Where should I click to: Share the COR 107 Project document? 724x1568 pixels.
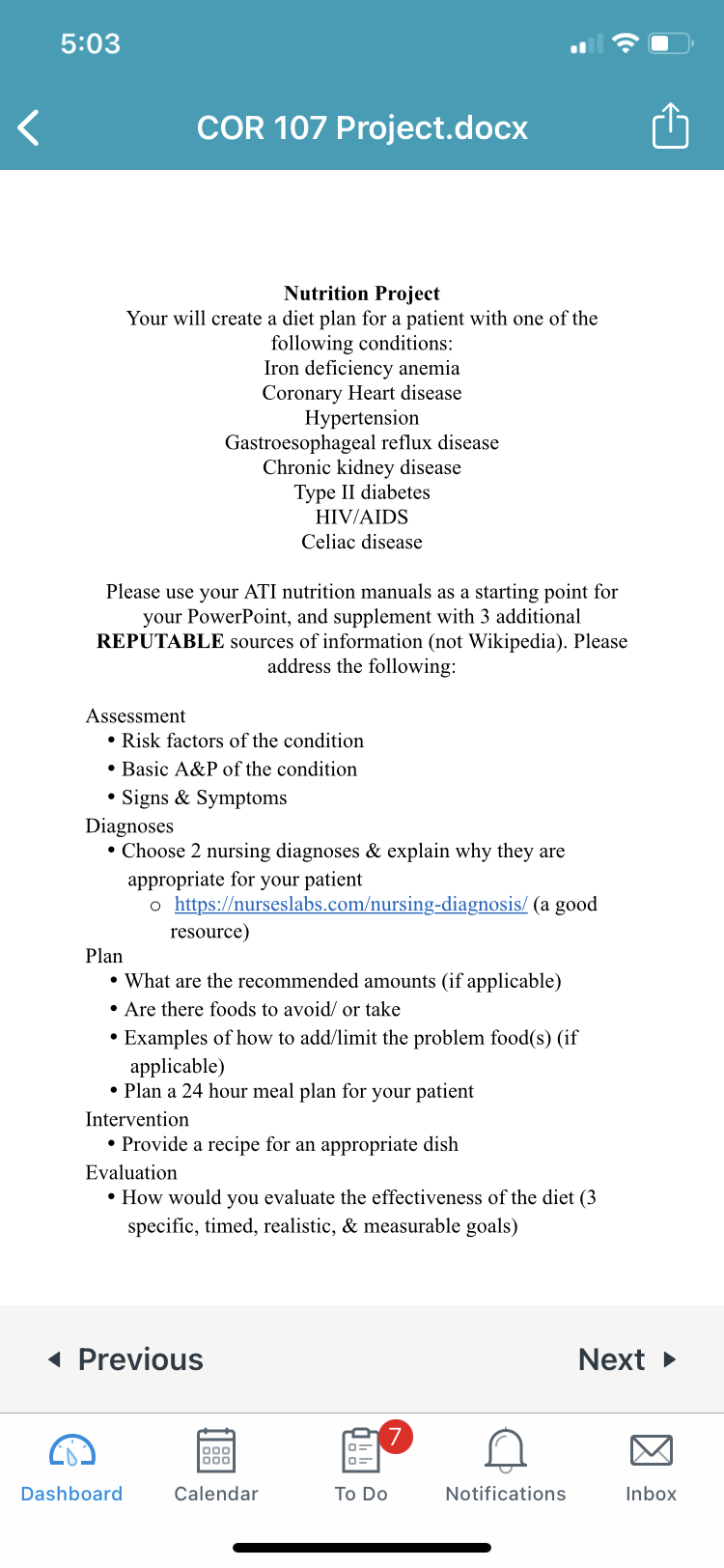(x=670, y=126)
